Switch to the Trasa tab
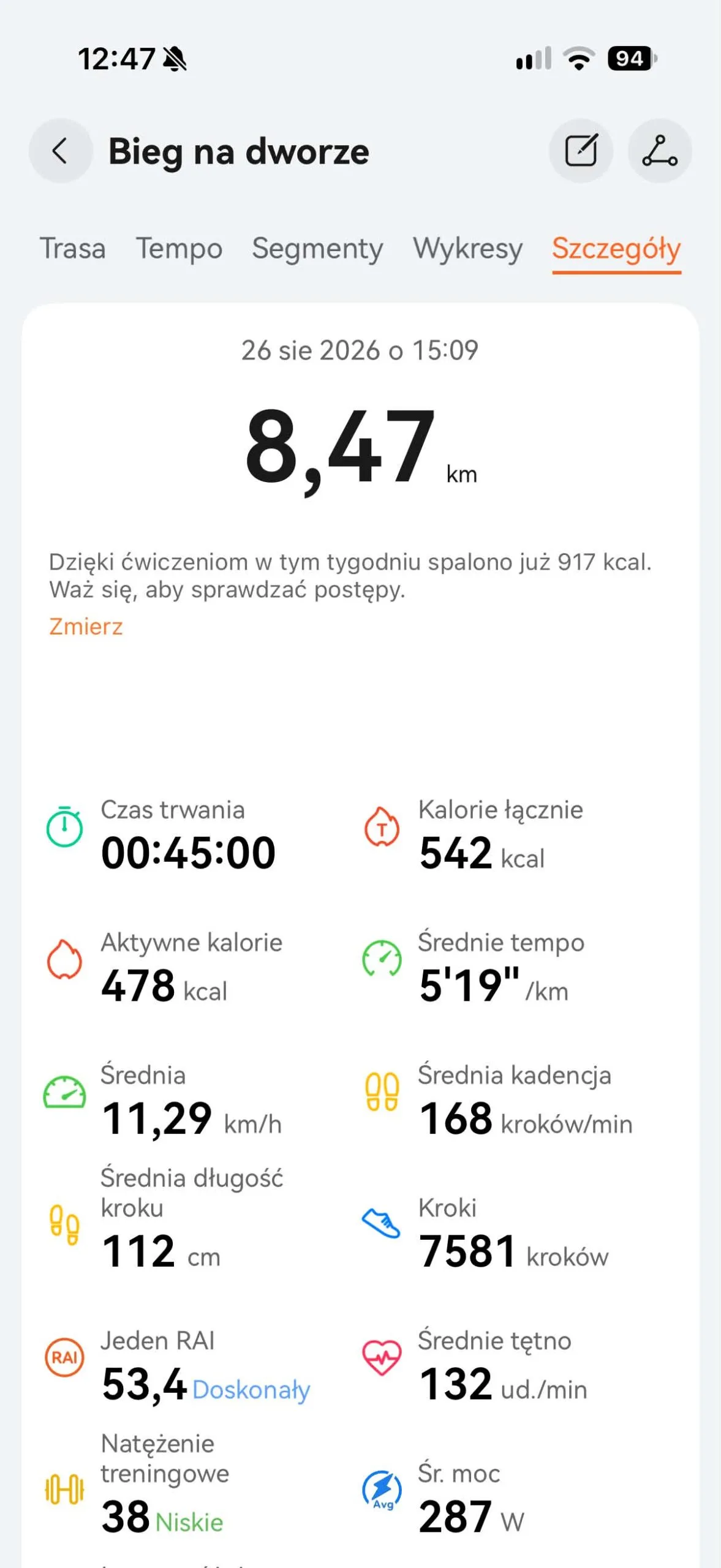The height and width of the screenshot is (1568, 721). [73, 249]
